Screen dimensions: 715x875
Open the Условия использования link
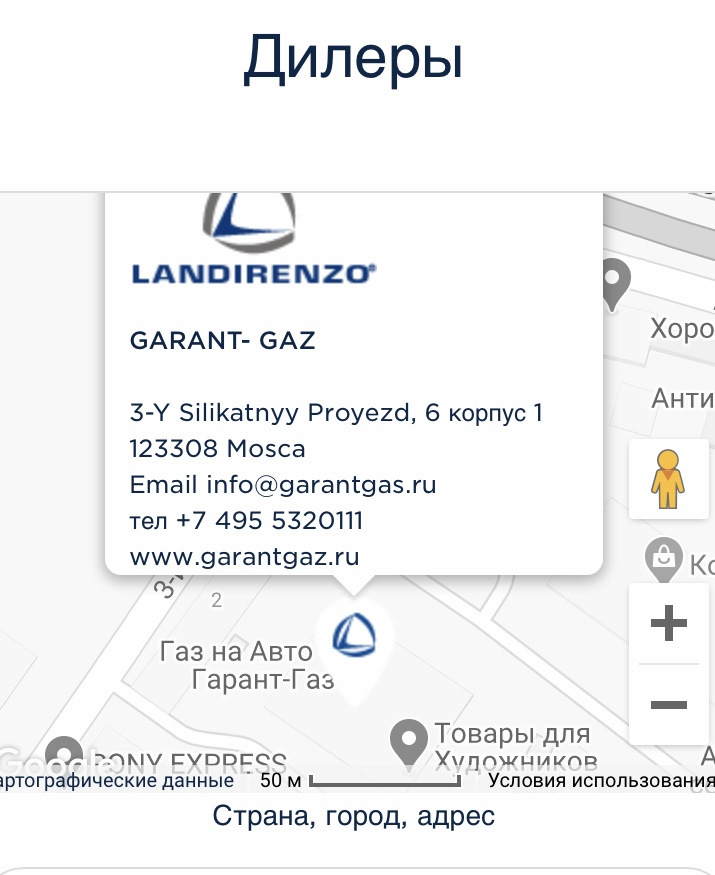[602, 781]
